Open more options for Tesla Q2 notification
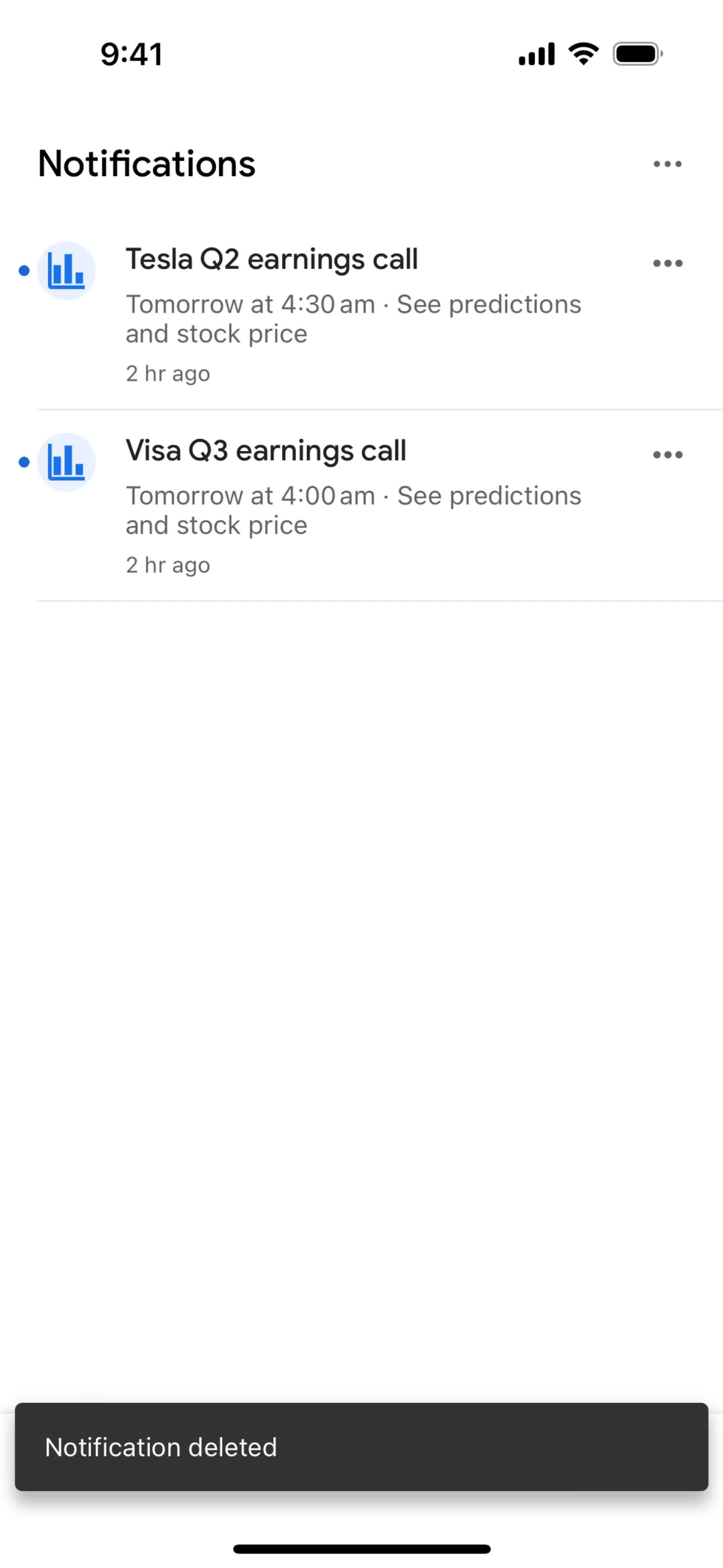Image resolution: width=723 pixels, height=1568 pixels. pyautogui.click(x=667, y=263)
